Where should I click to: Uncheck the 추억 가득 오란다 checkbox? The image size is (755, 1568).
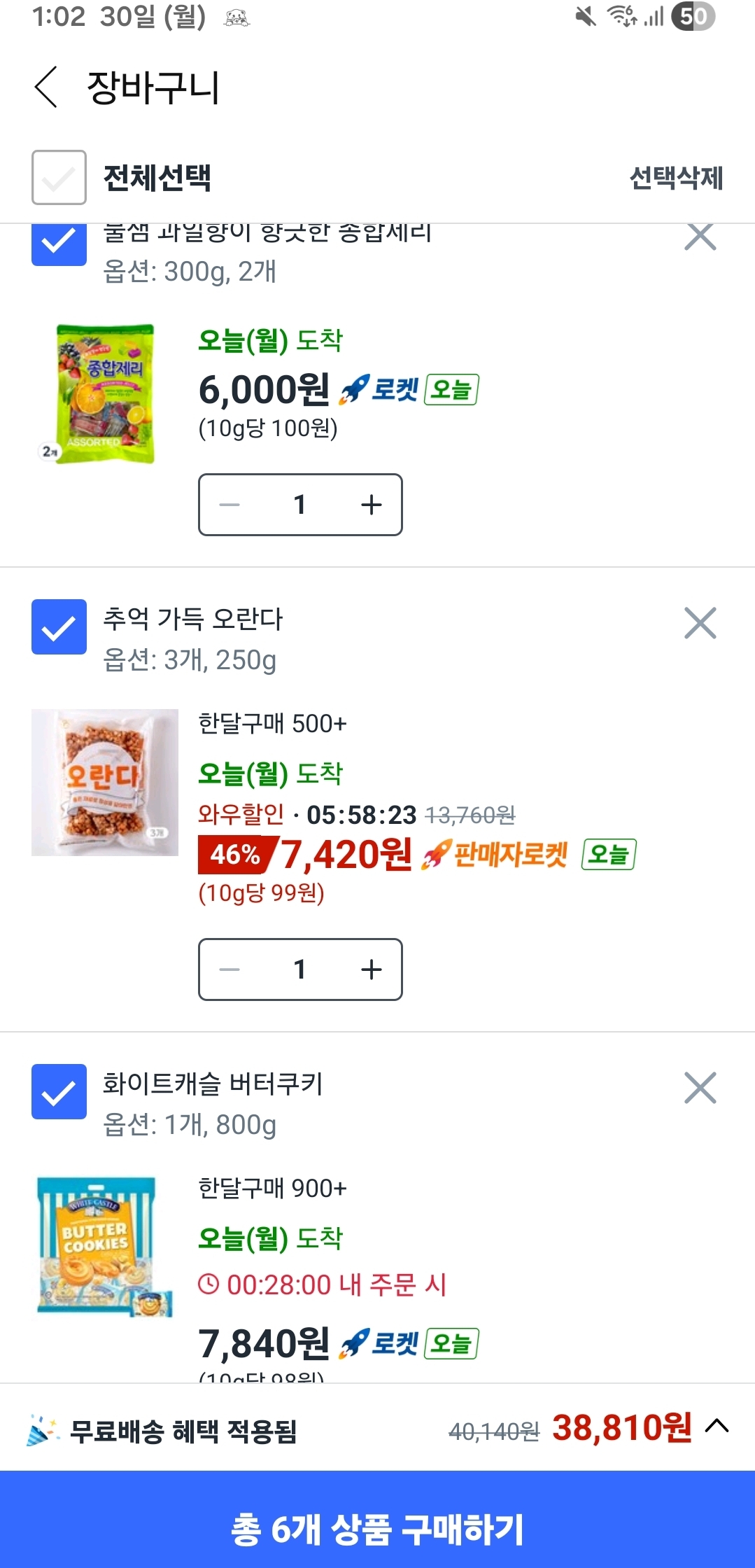[59, 626]
